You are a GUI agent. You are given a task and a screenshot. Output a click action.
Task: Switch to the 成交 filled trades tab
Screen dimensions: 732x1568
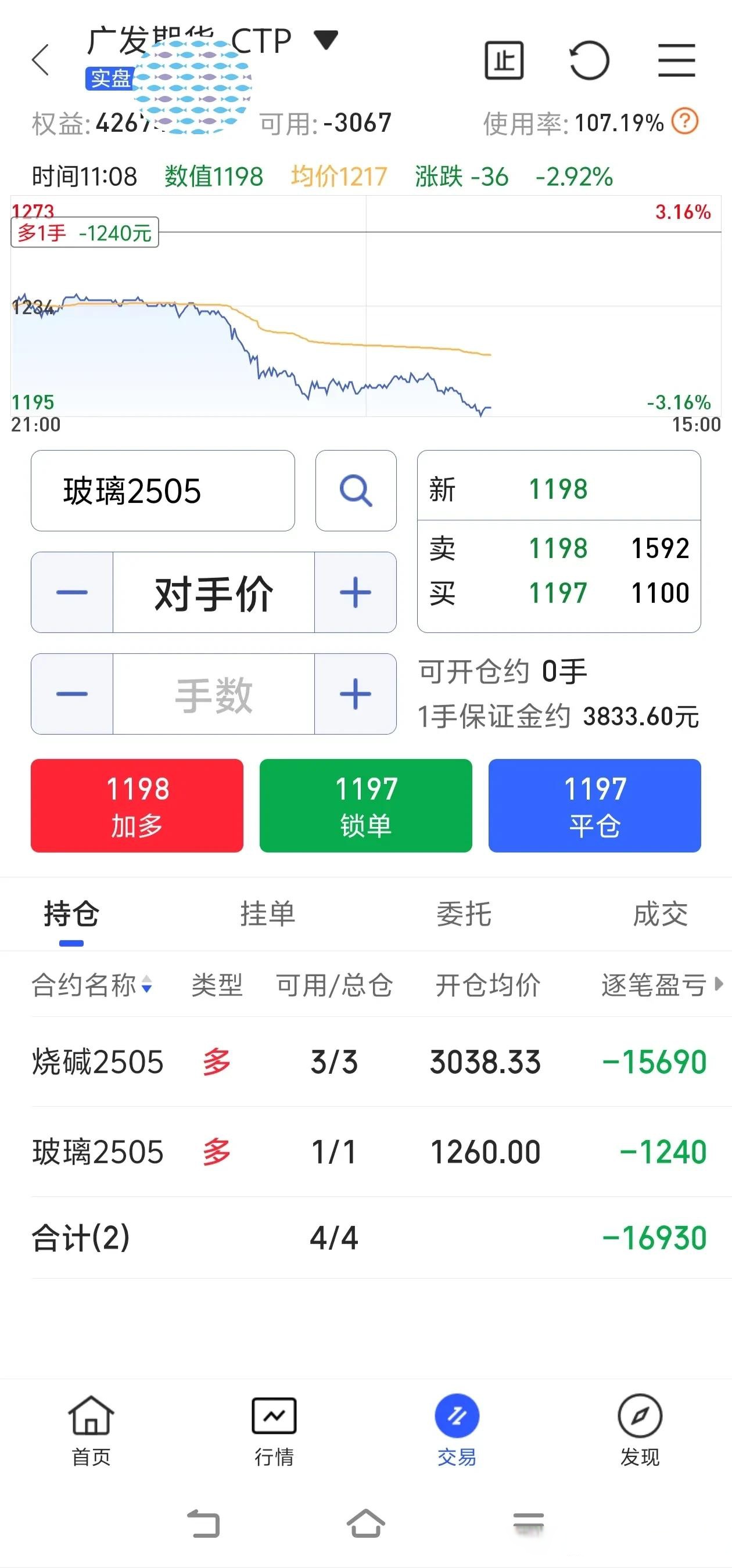click(x=661, y=913)
